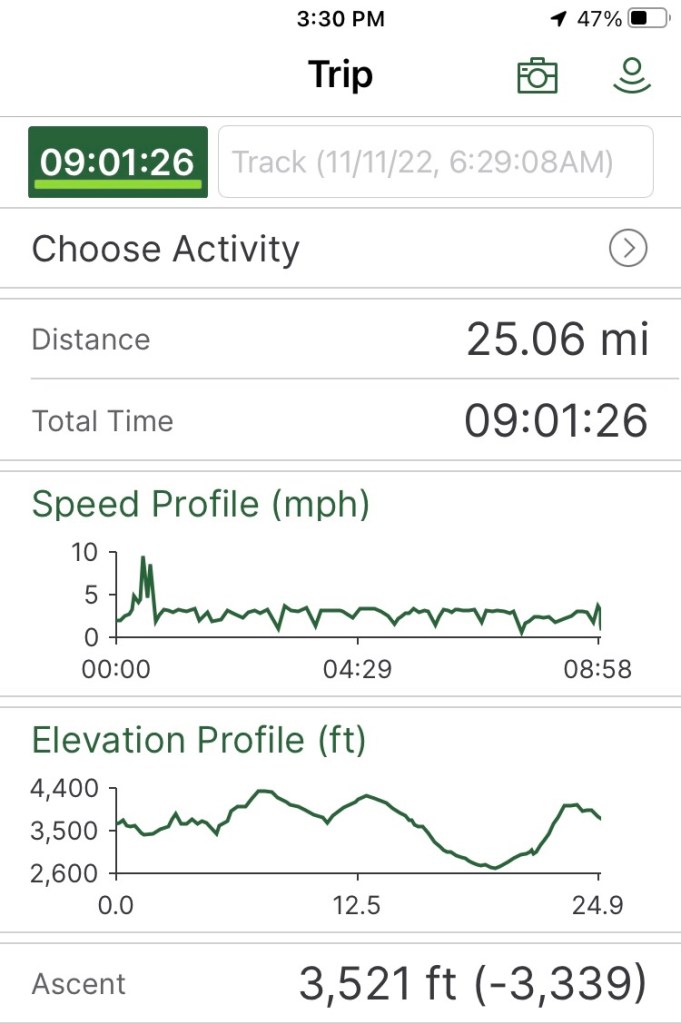Edit the track name field
Viewport: 681px width, 1024px height.
(x=435, y=162)
